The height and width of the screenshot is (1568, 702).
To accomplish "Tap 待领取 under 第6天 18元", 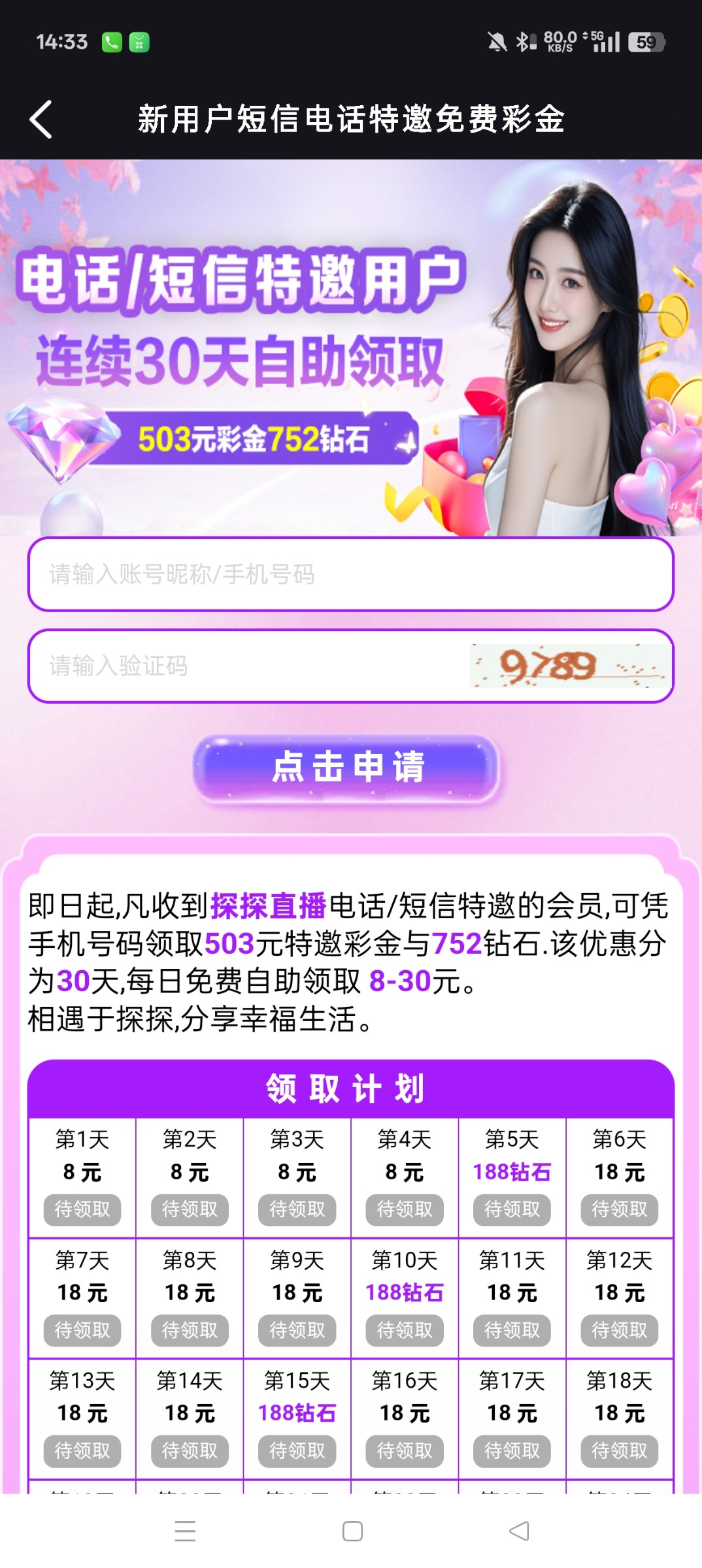I will [x=619, y=1209].
